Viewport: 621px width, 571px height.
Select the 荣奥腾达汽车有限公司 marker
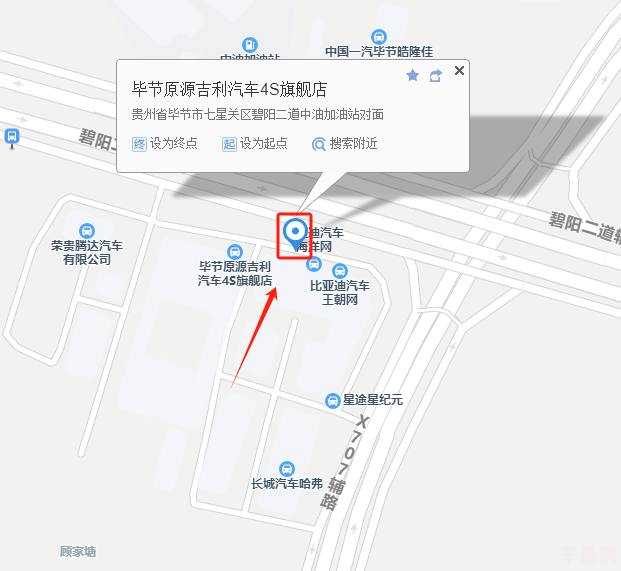tap(87, 231)
